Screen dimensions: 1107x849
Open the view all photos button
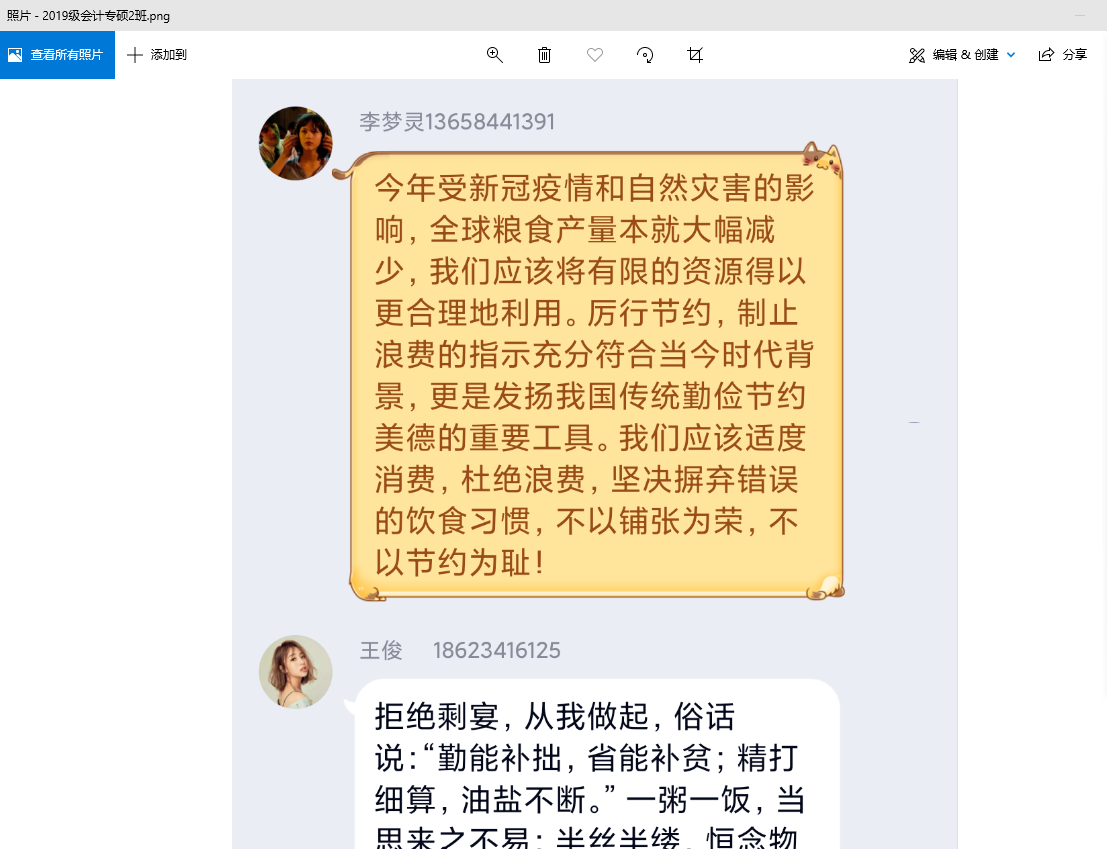57,55
